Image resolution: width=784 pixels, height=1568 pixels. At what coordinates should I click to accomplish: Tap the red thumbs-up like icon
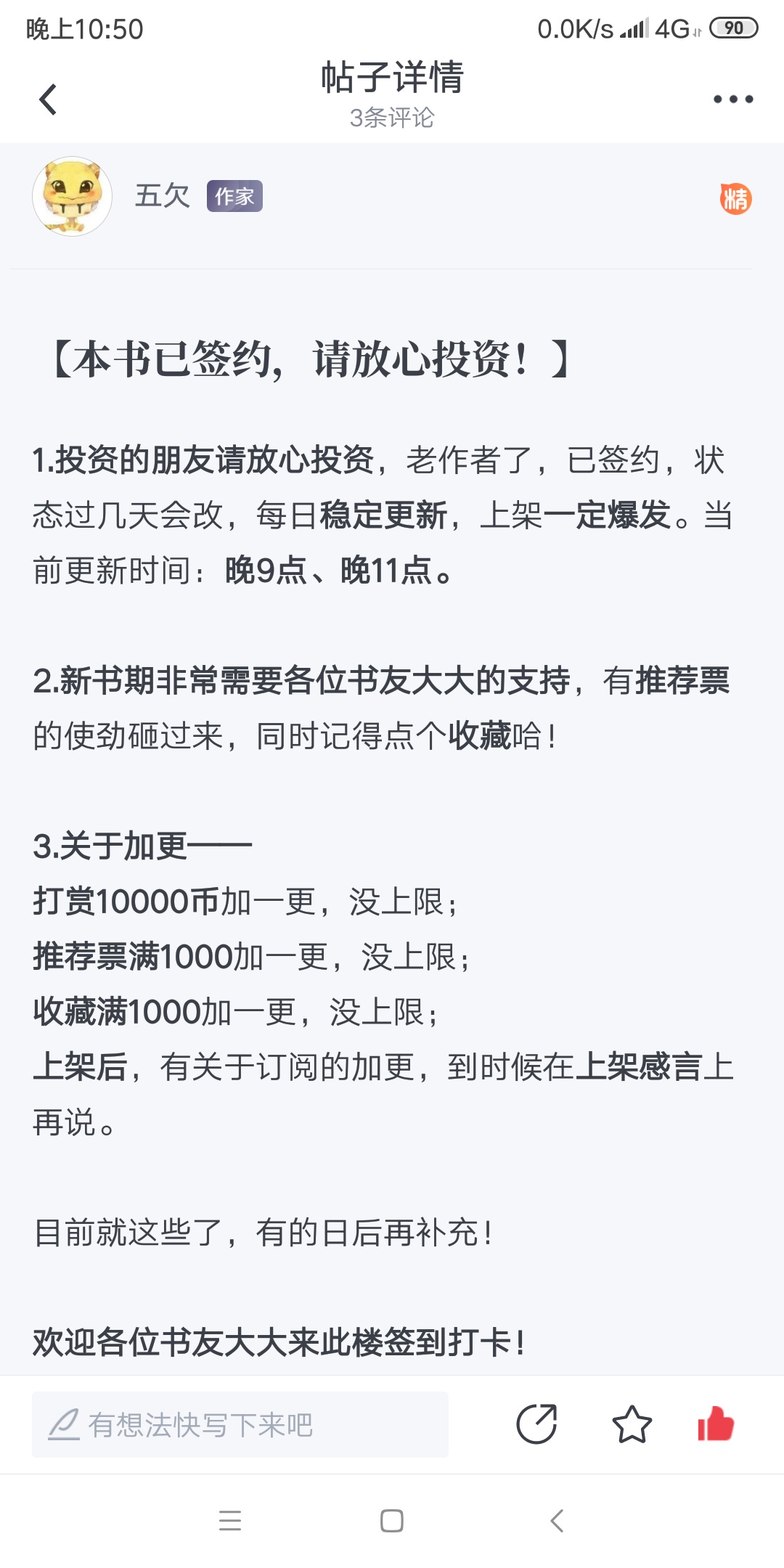pos(716,1424)
